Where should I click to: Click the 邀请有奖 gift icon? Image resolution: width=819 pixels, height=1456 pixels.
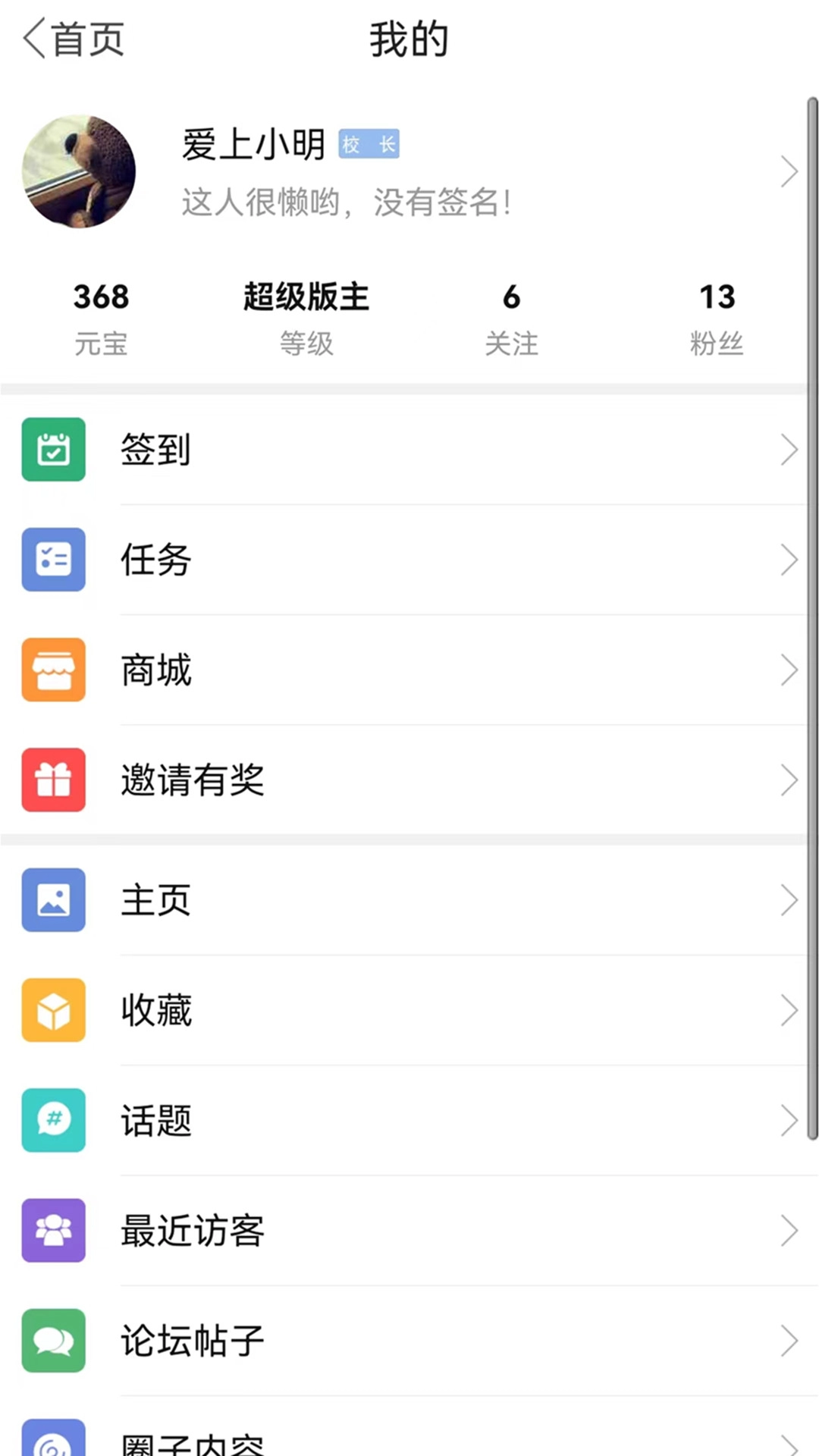click(53, 780)
